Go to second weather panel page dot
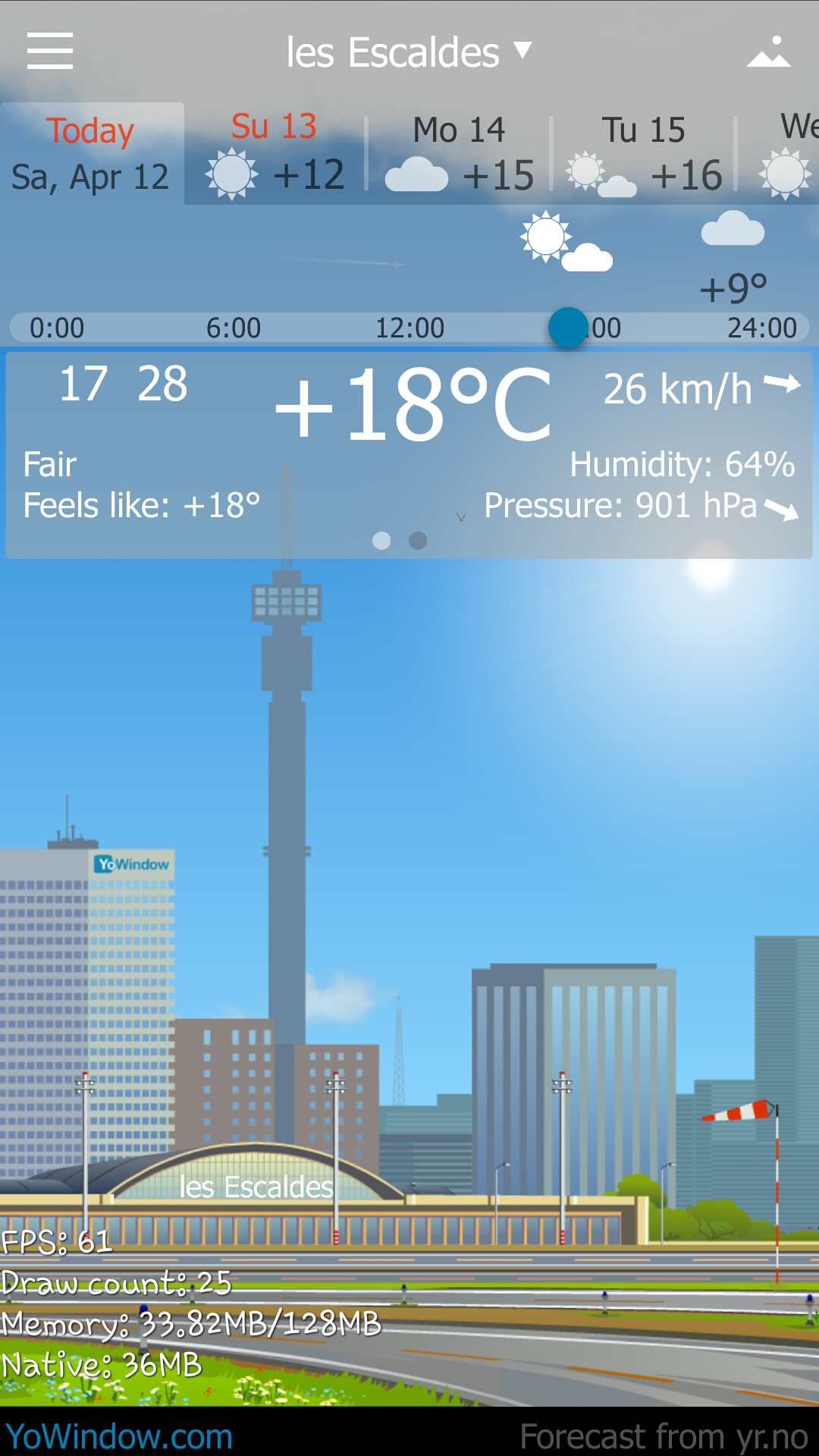Screen dimensions: 819x1456 click(x=418, y=541)
